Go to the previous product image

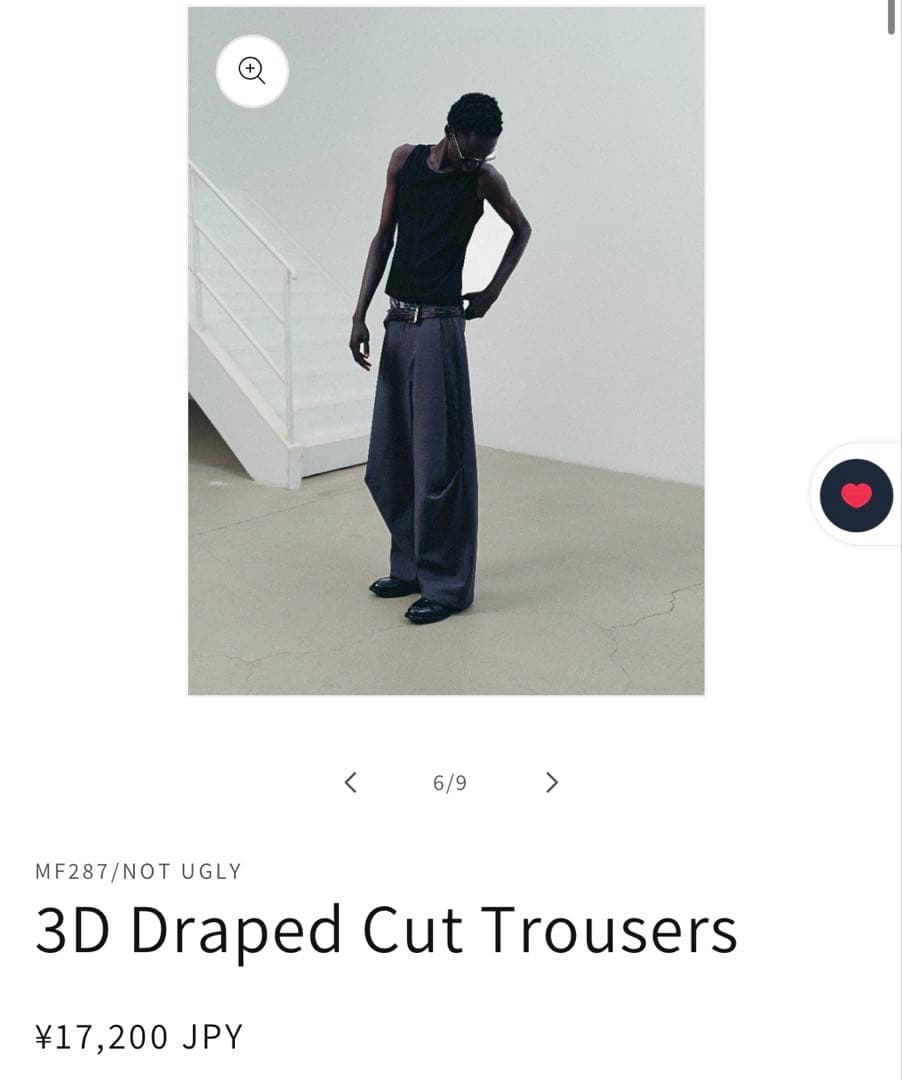(350, 782)
